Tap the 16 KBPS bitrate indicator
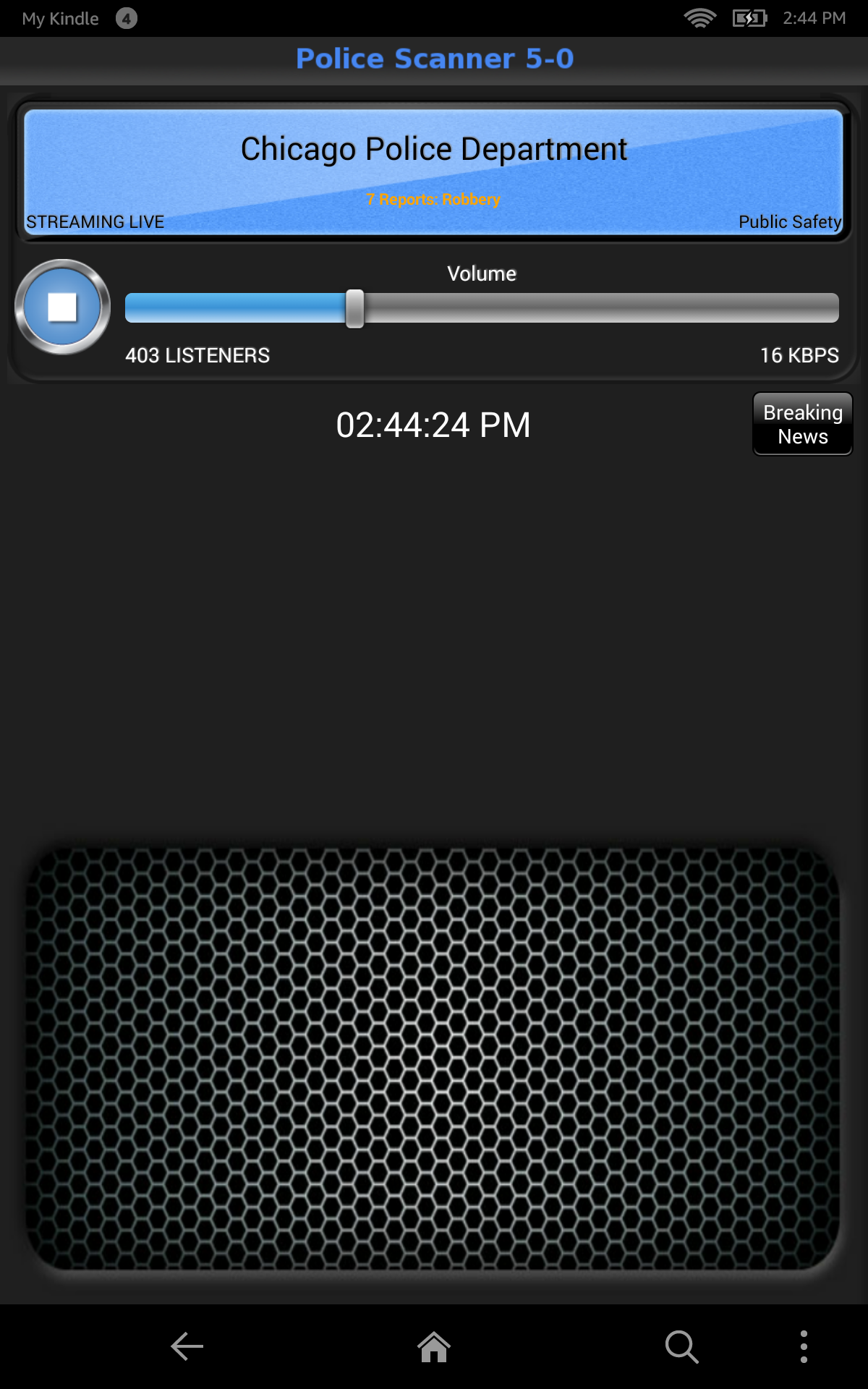Viewport: 868px width, 1389px height. coord(799,355)
